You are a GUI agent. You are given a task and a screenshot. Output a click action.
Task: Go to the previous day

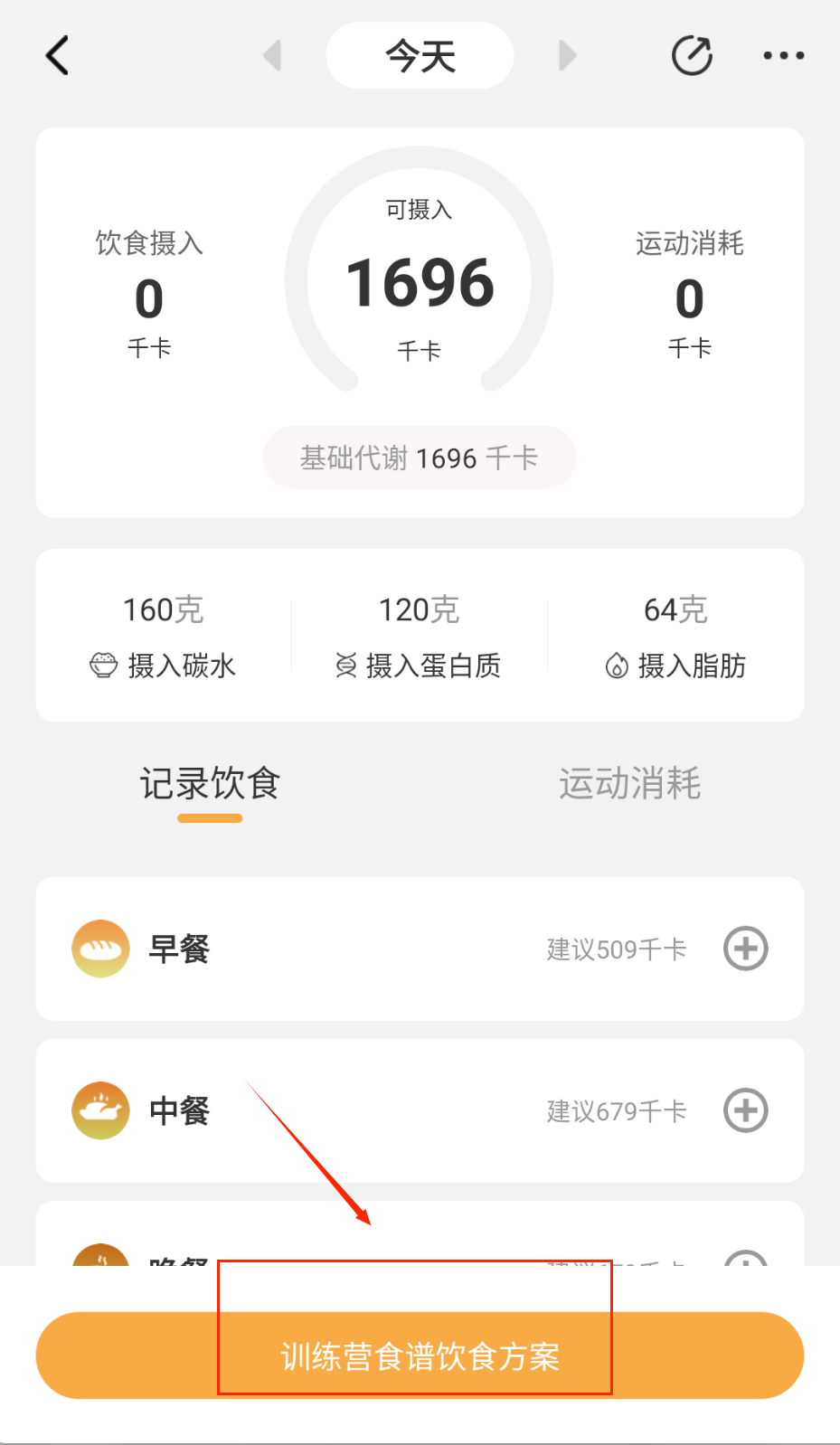[272, 56]
